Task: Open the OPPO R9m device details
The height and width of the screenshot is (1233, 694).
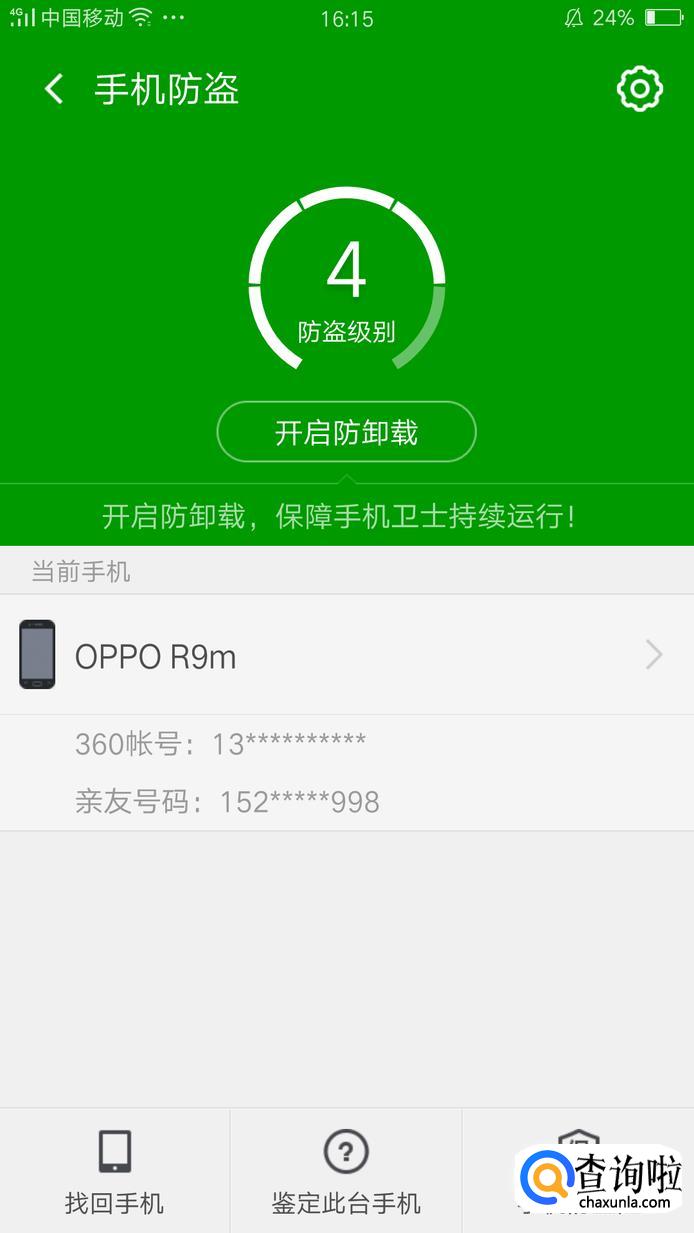Action: (346, 655)
